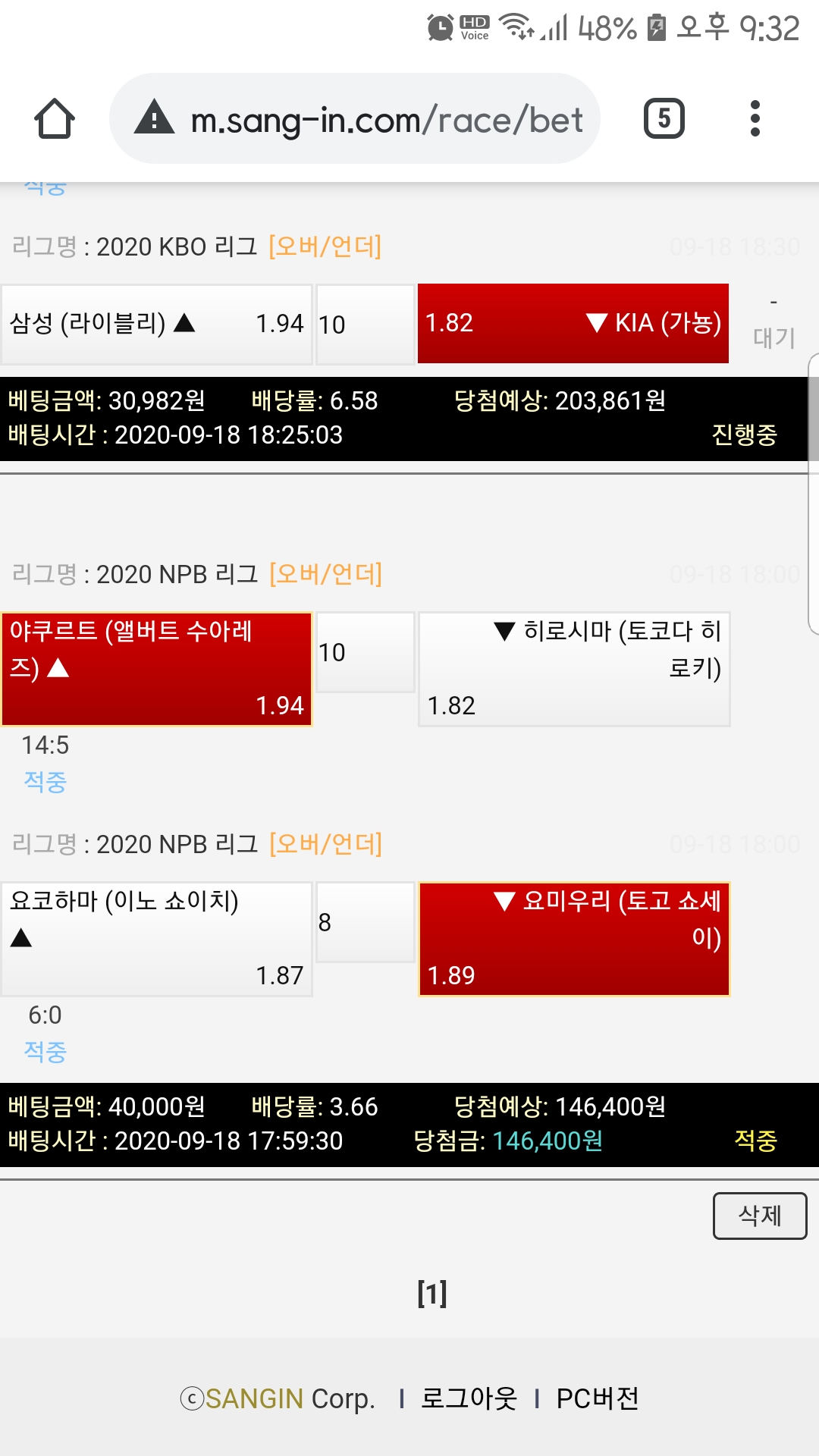The height and width of the screenshot is (1456, 819).
Task: Open the browser overflow menu
Action: point(755,119)
